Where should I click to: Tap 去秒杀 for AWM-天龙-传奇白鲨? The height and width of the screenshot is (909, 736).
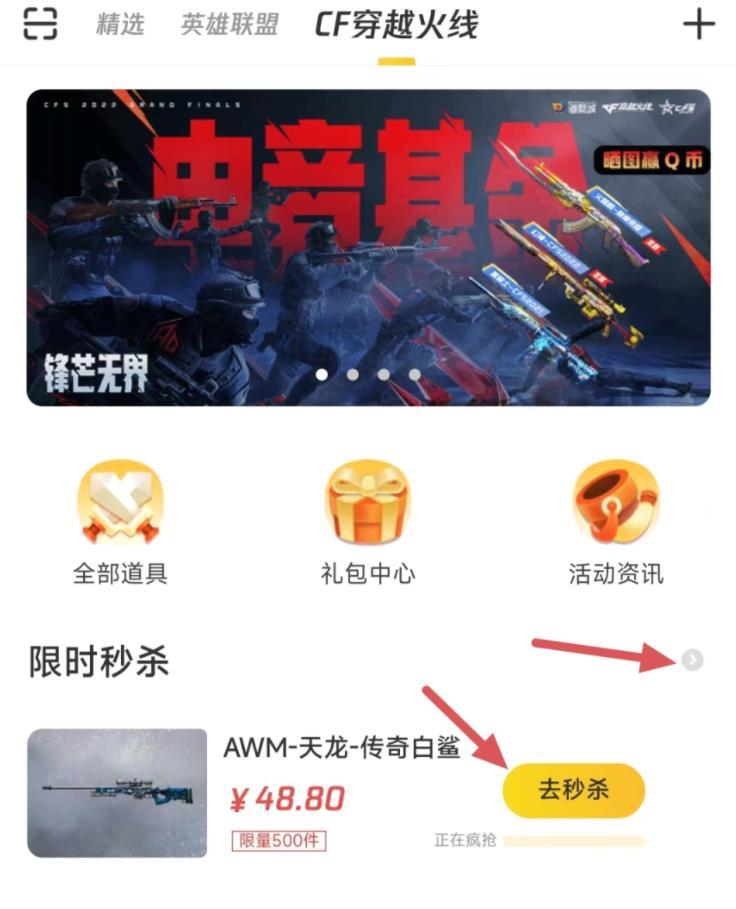coord(573,790)
